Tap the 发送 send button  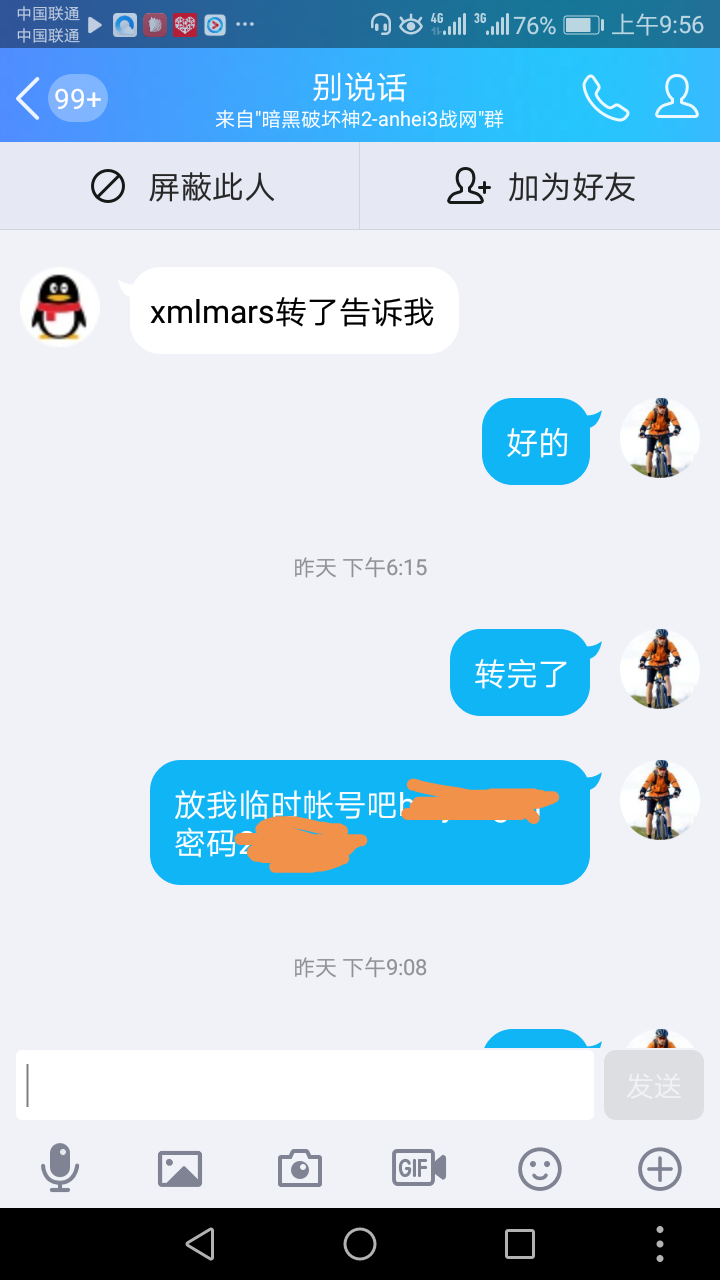(x=653, y=1085)
